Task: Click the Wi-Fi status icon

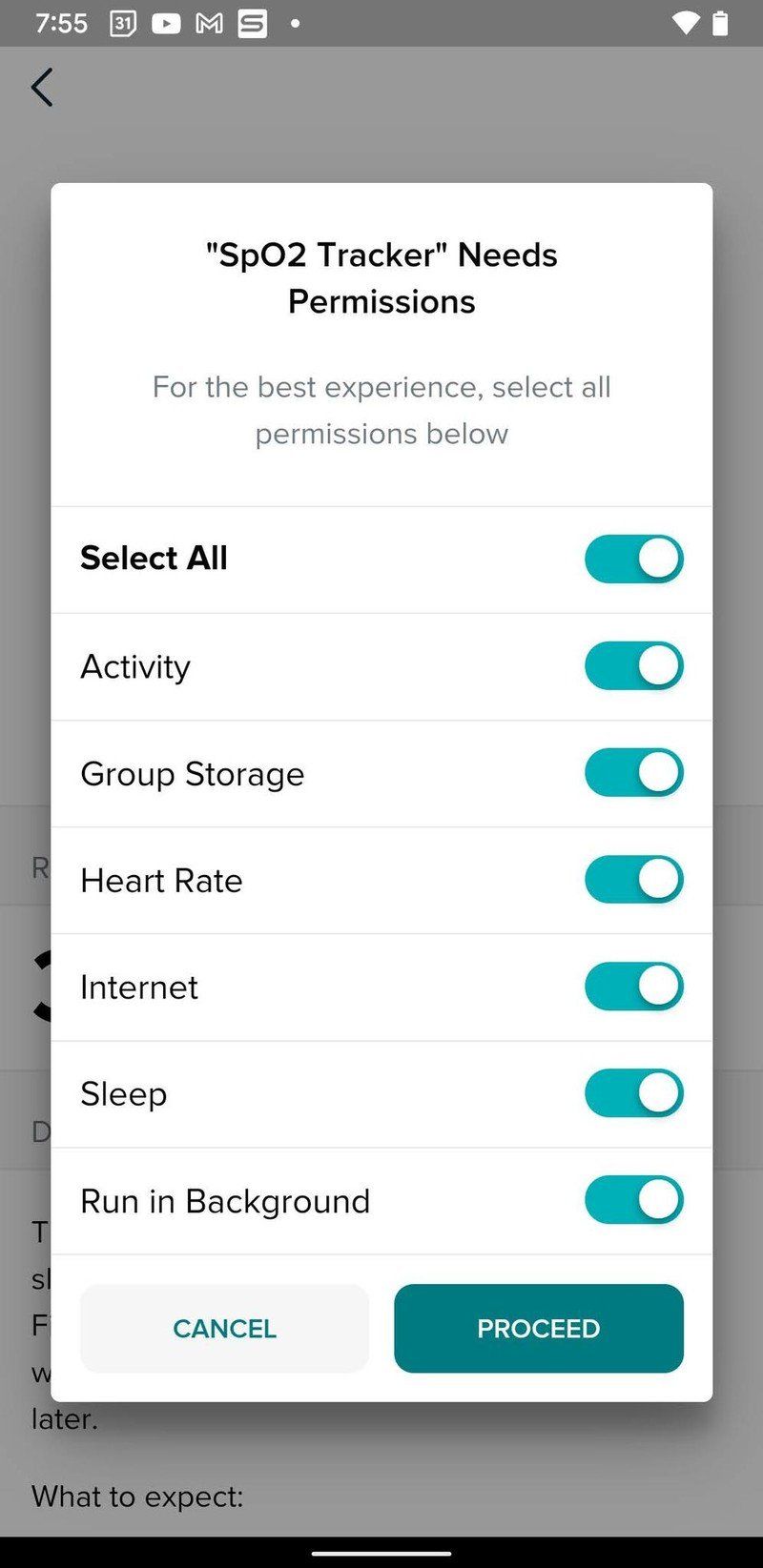Action: click(685, 23)
